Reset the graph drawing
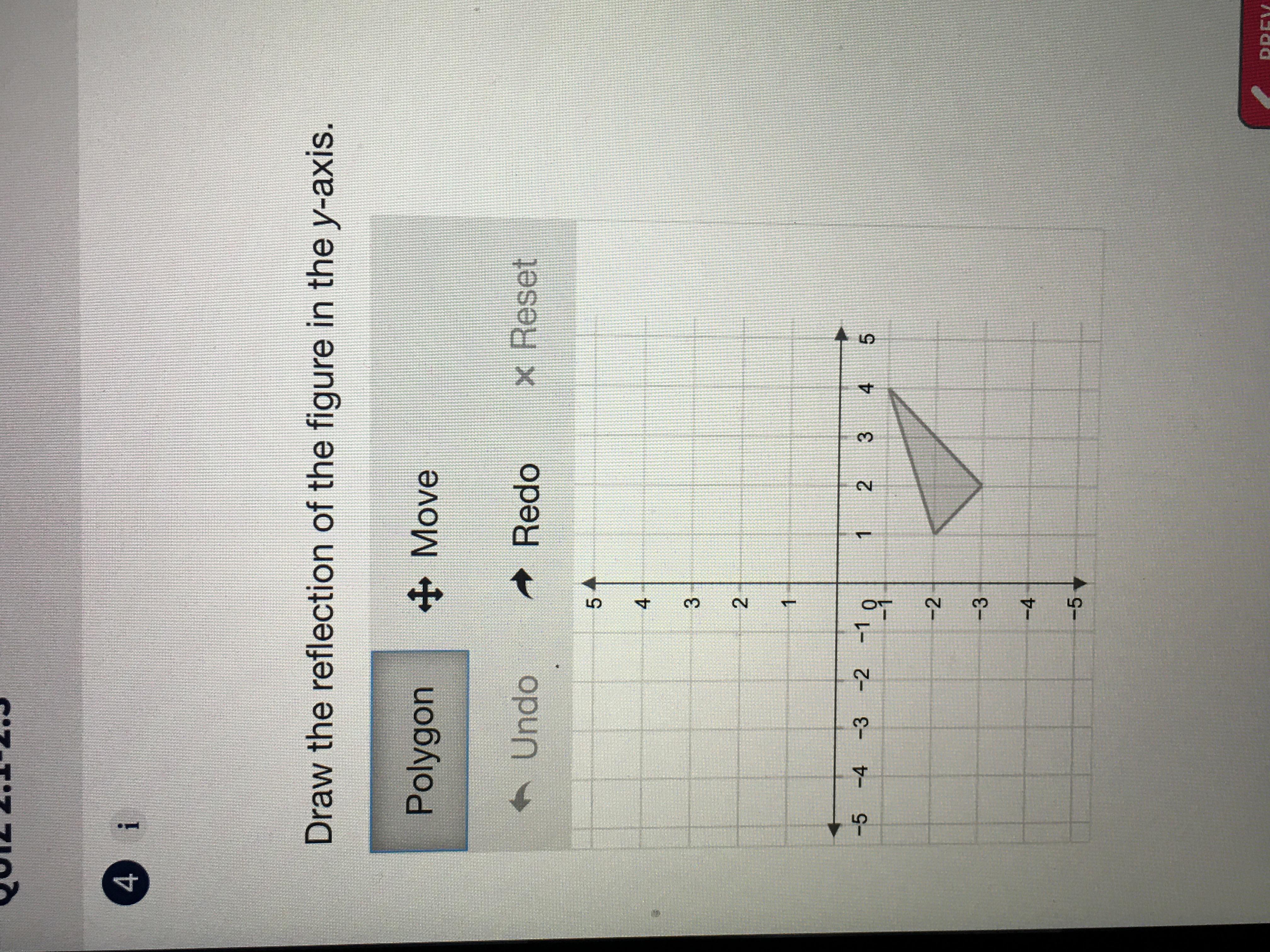The image size is (1270, 952). (525, 321)
